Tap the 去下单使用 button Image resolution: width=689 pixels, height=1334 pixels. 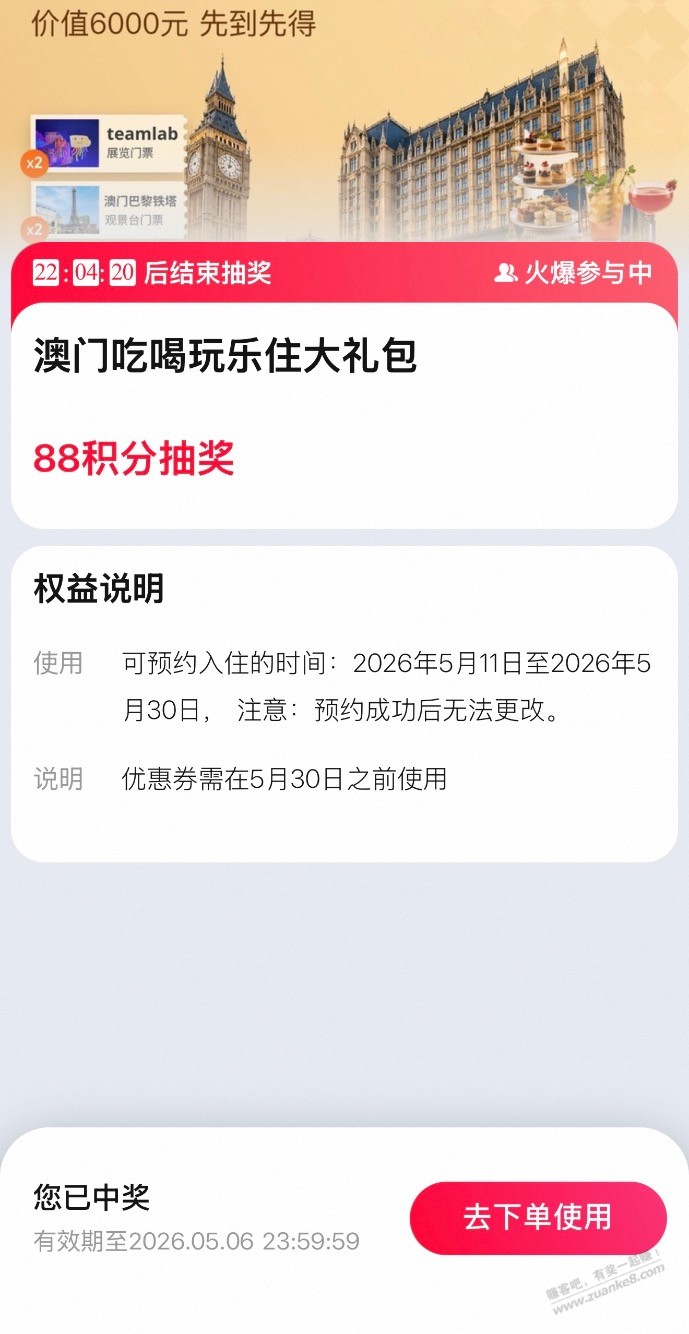tap(537, 1217)
